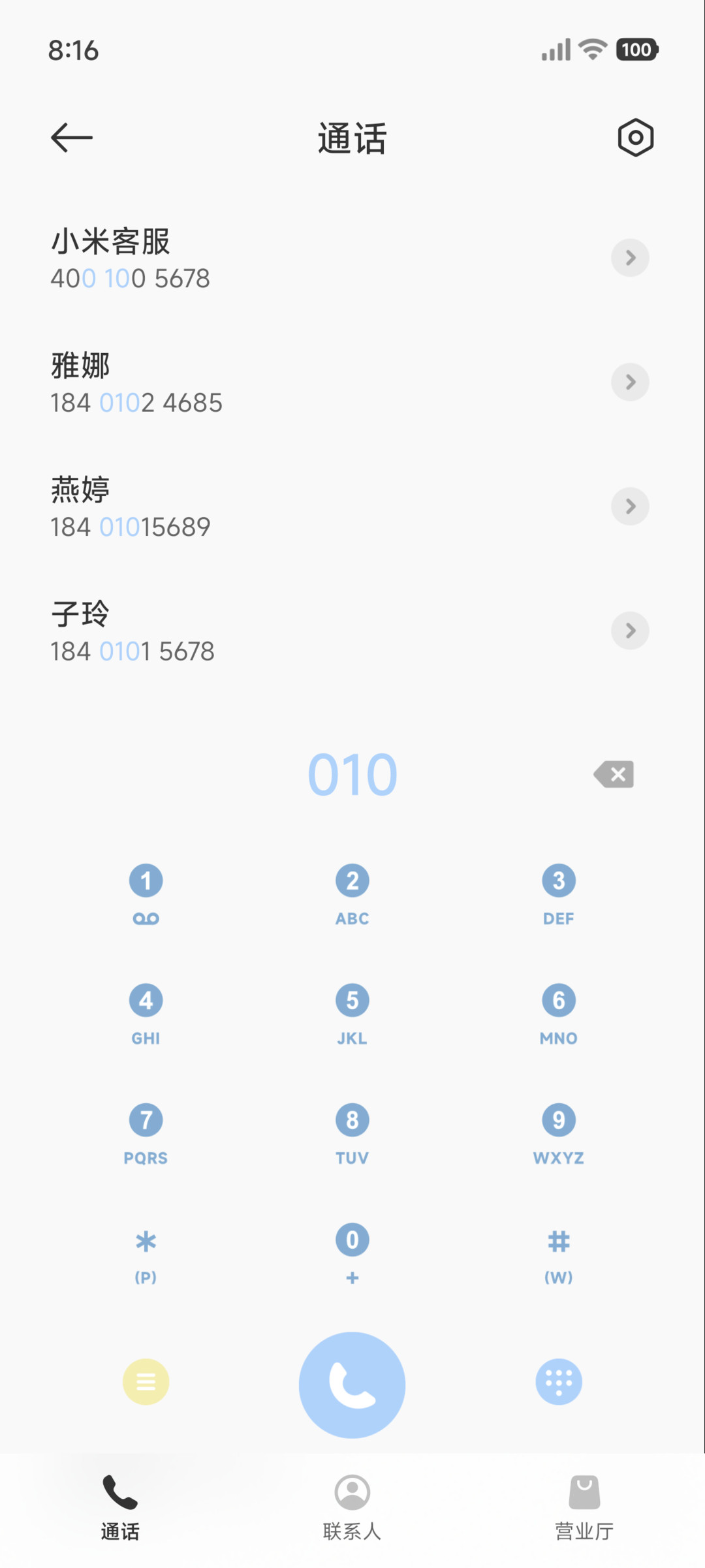Open the settings hexagon icon
The height and width of the screenshot is (1568, 705).
pyautogui.click(x=635, y=138)
